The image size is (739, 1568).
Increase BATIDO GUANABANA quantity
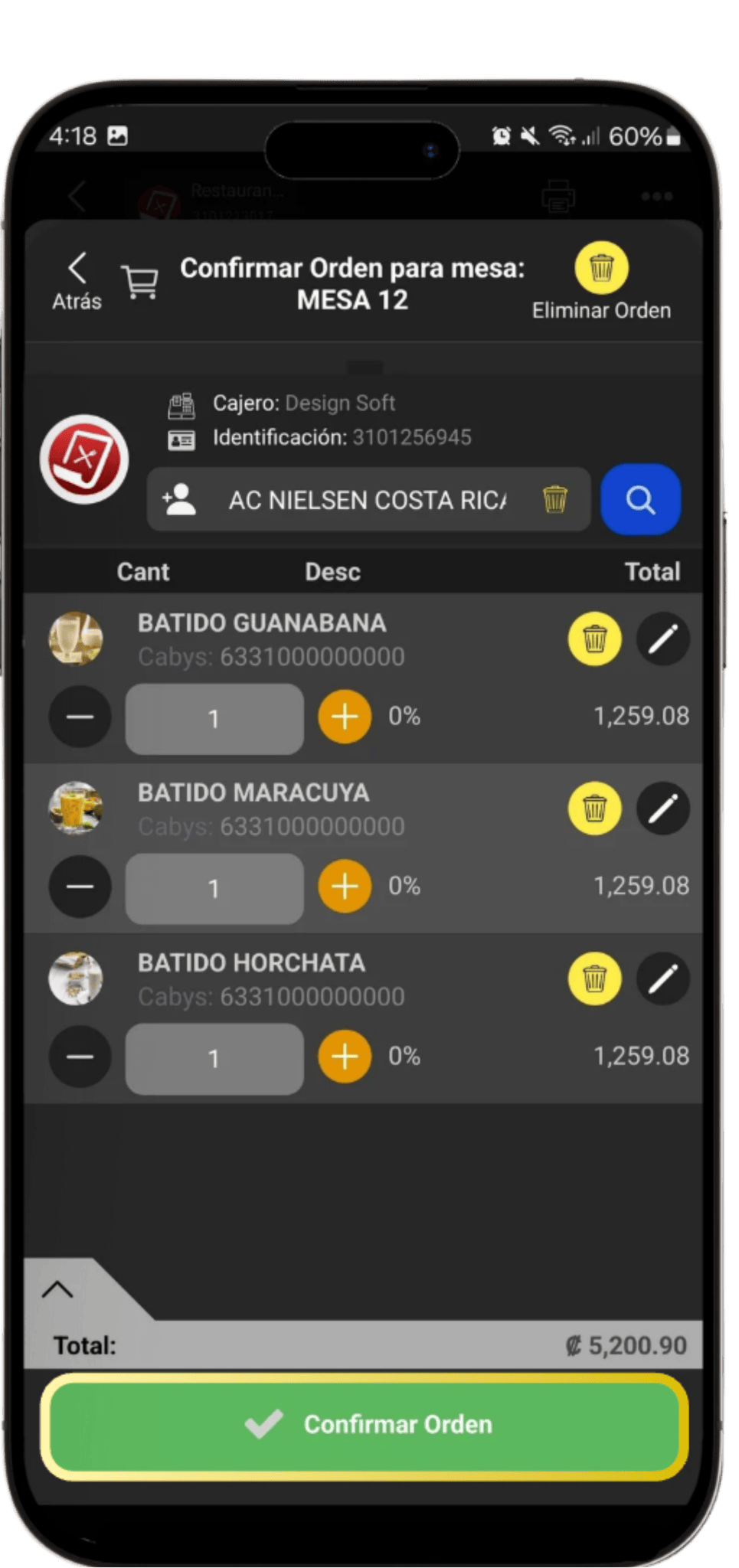(345, 717)
